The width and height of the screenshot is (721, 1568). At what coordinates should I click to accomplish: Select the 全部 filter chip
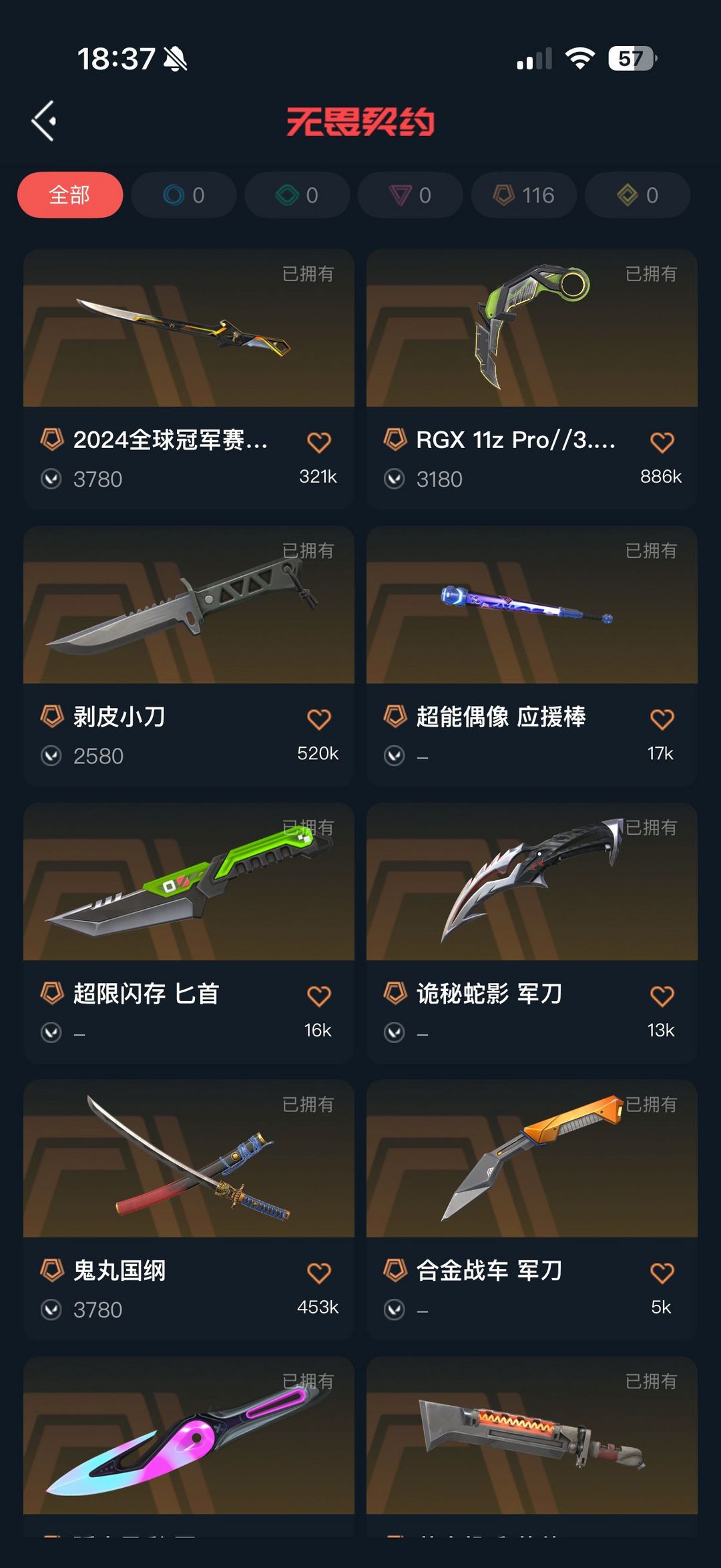click(x=70, y=195)
